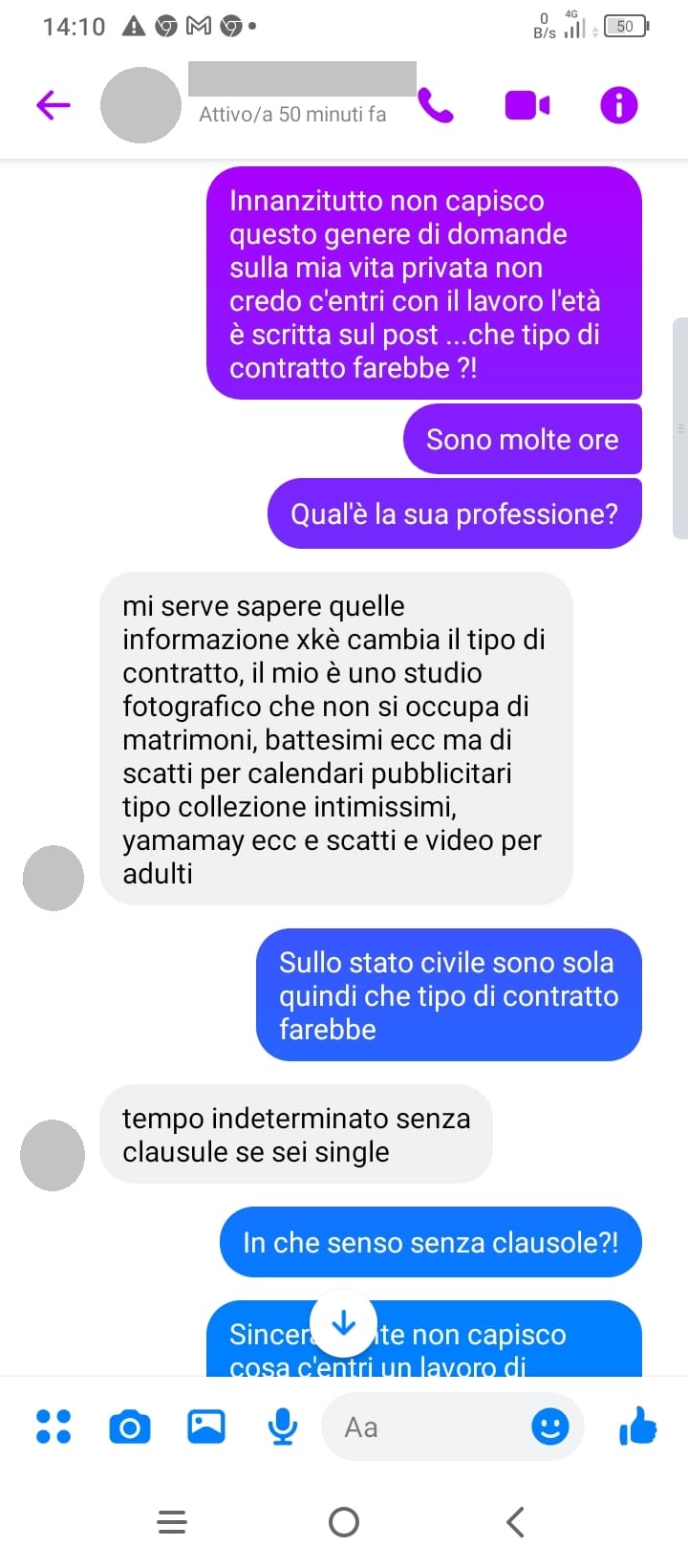Start a video call

[x=527, y=105]
